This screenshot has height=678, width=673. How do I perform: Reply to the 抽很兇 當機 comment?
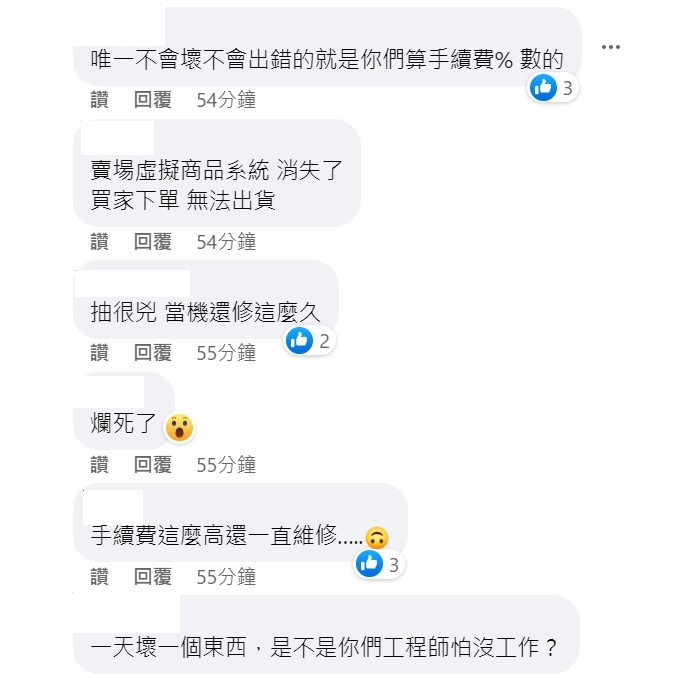[153, 352]
